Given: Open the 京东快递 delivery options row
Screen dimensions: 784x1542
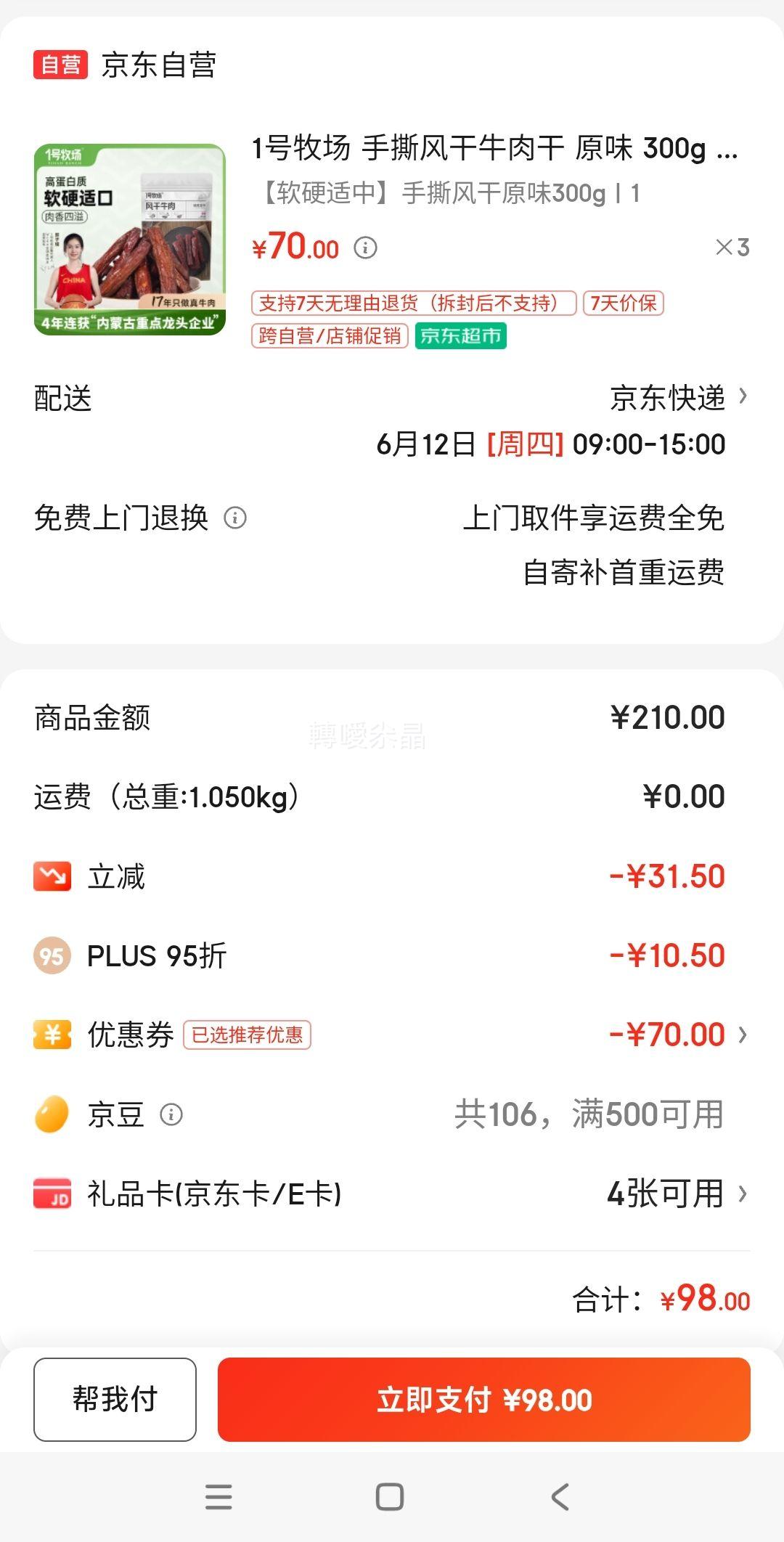Looking at the screenshot, I should pos(392,398).
